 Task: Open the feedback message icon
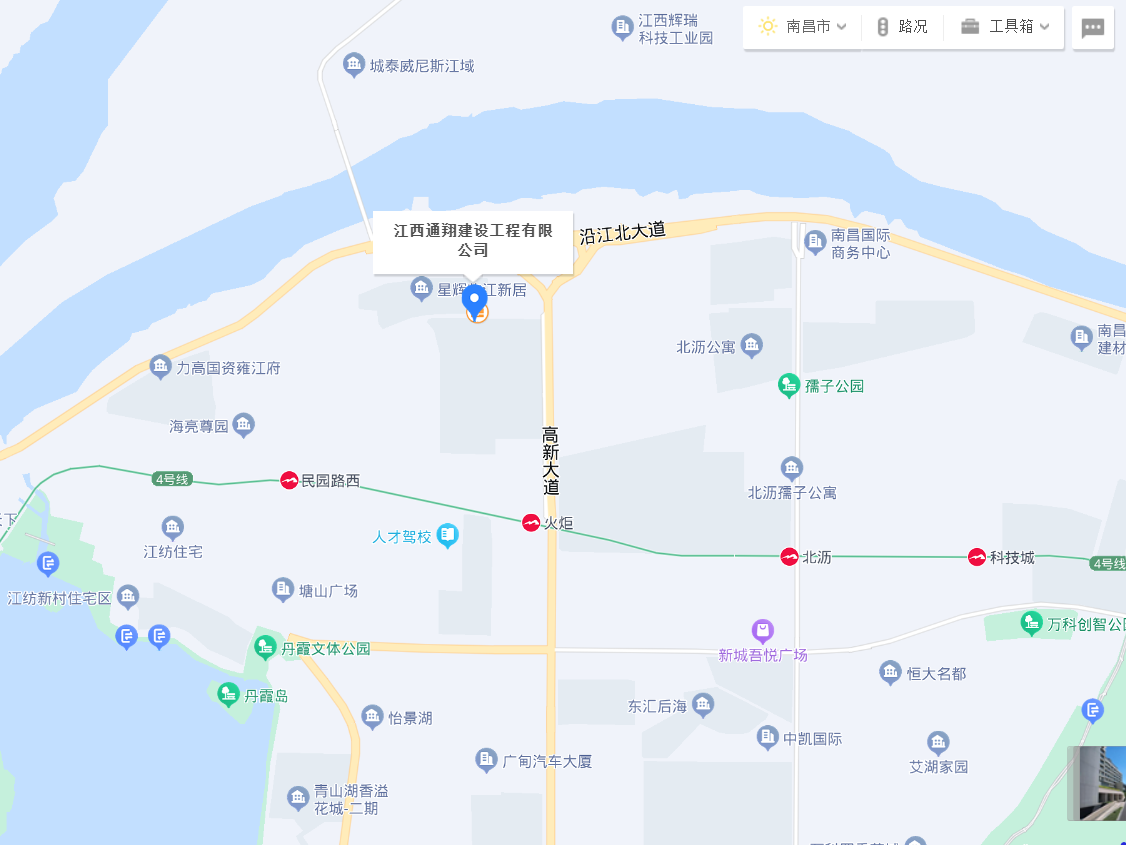point(1093,28)
